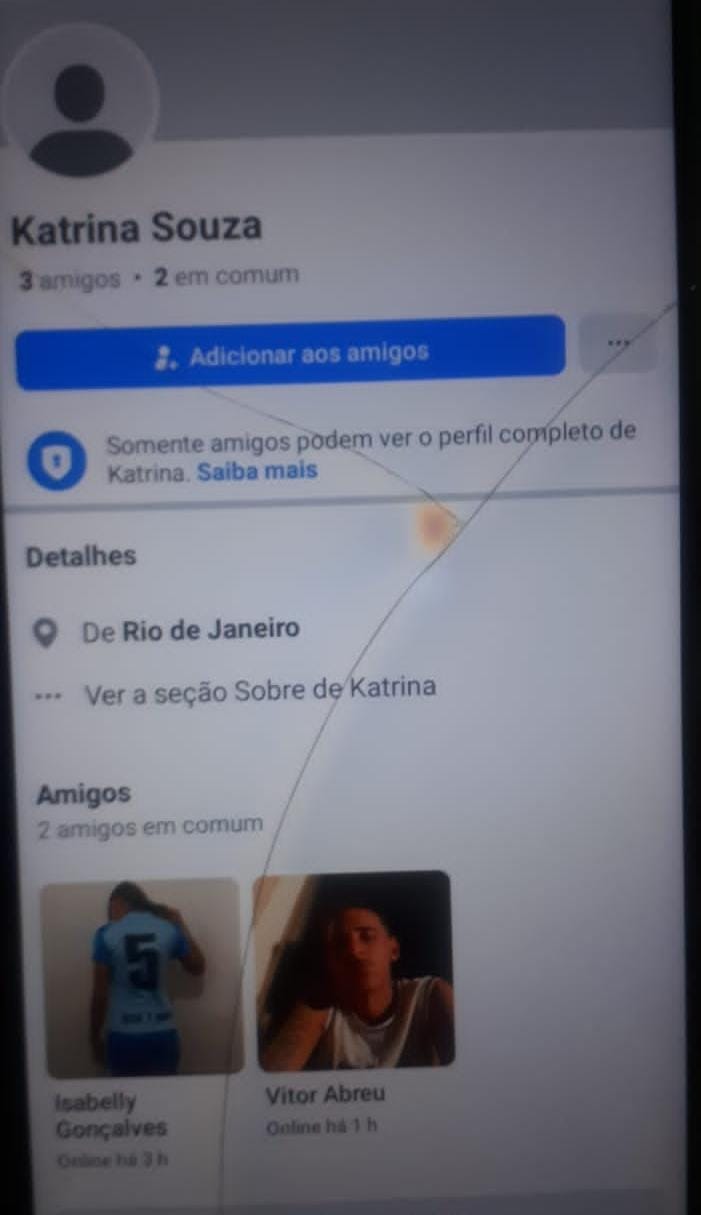Tap Adicionar aos amigos button
This screenshot has width=701, height=1215.
click(290, 354)
